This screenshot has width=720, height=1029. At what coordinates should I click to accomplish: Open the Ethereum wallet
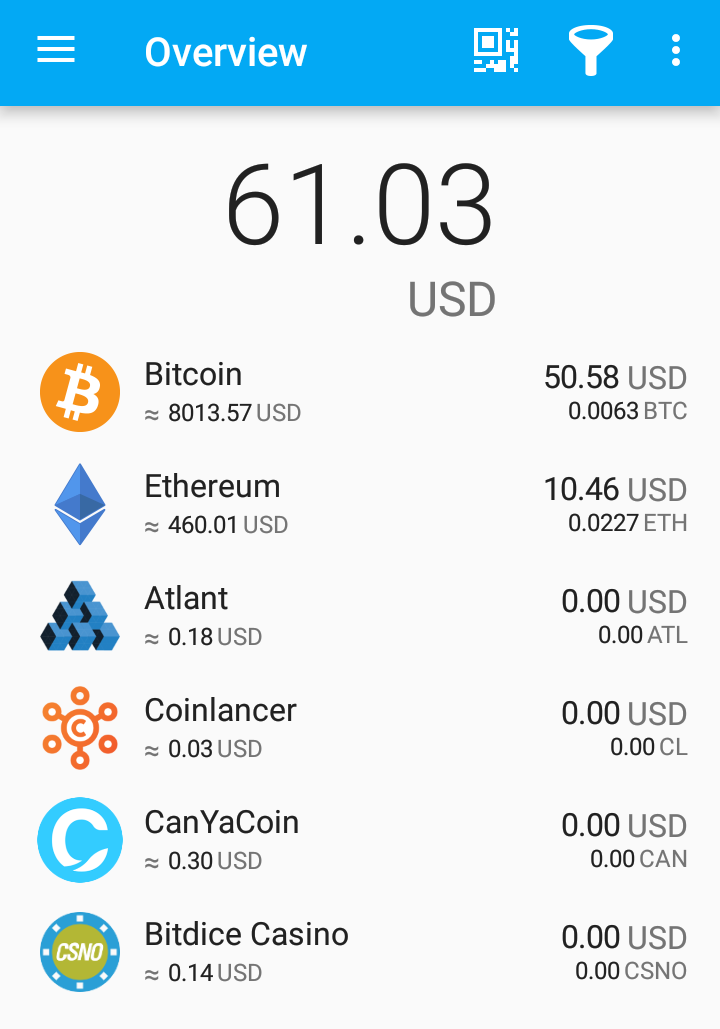pos(360,503)
